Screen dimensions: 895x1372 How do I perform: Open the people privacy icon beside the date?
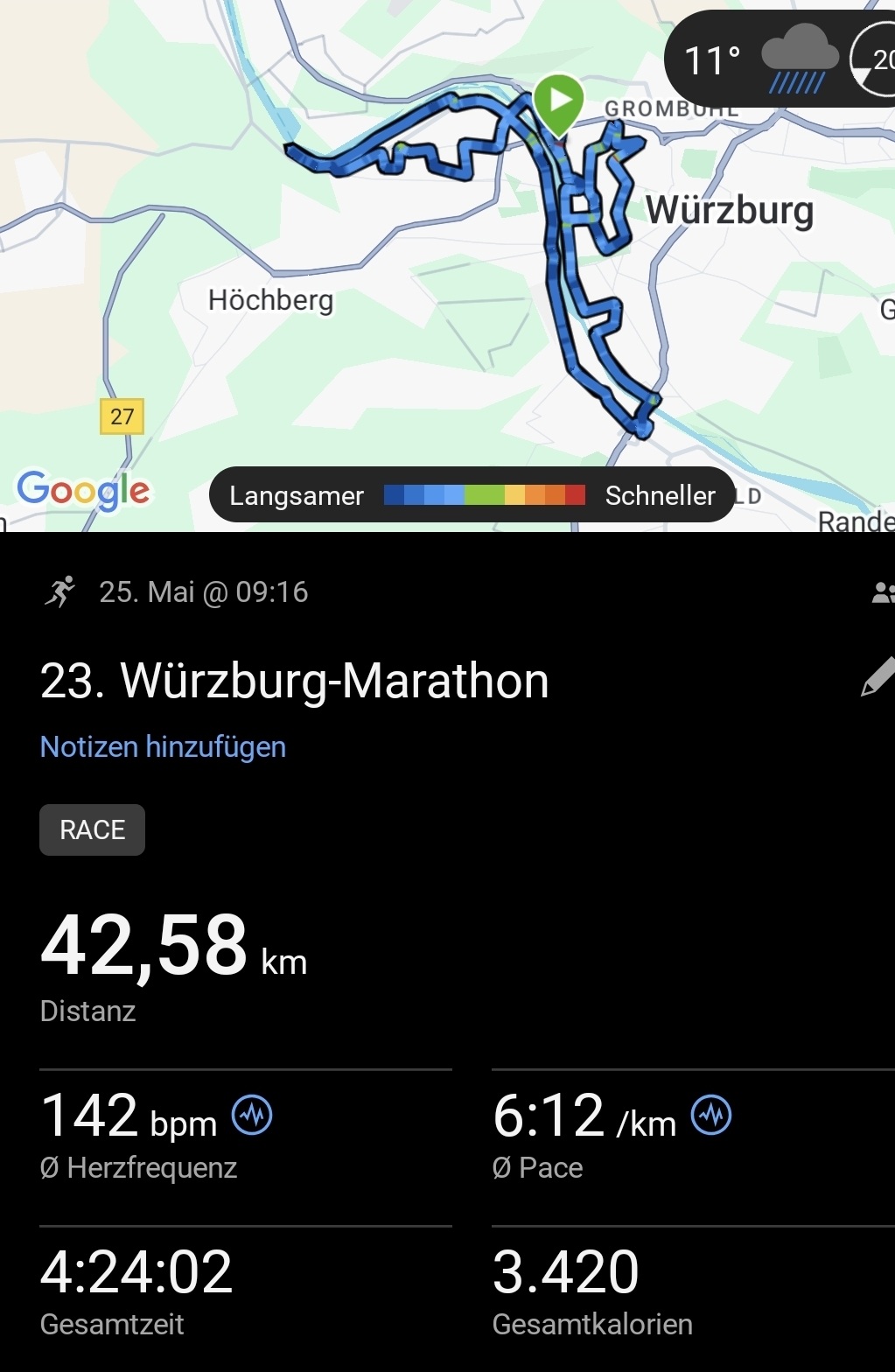(x=882, y=593)
